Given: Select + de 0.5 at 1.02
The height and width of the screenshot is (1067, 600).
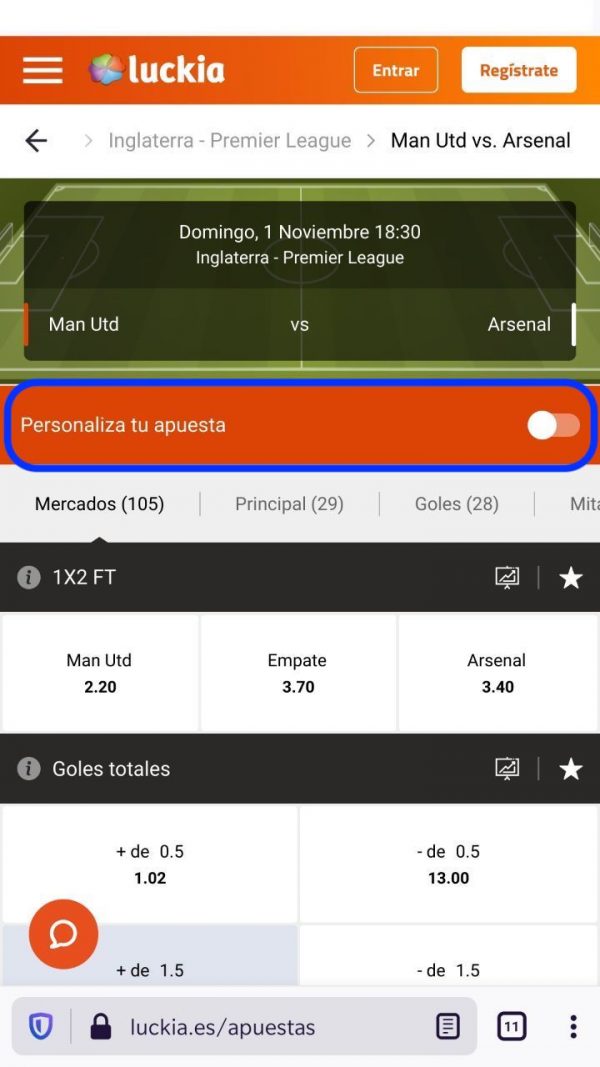Looking at the screenshot, I should (x=150, y=864).
